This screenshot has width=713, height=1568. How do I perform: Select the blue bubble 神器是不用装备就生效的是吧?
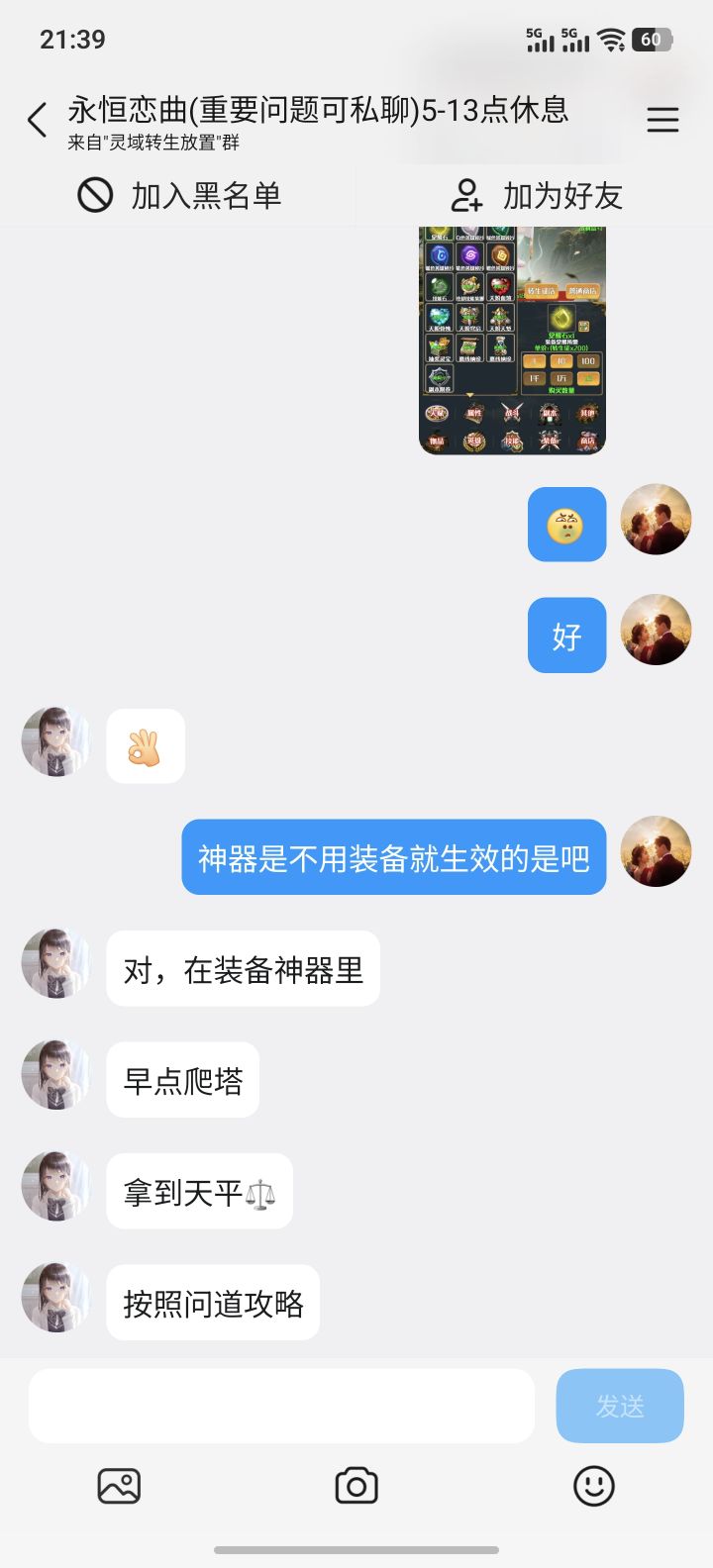(x=392, y=858)
